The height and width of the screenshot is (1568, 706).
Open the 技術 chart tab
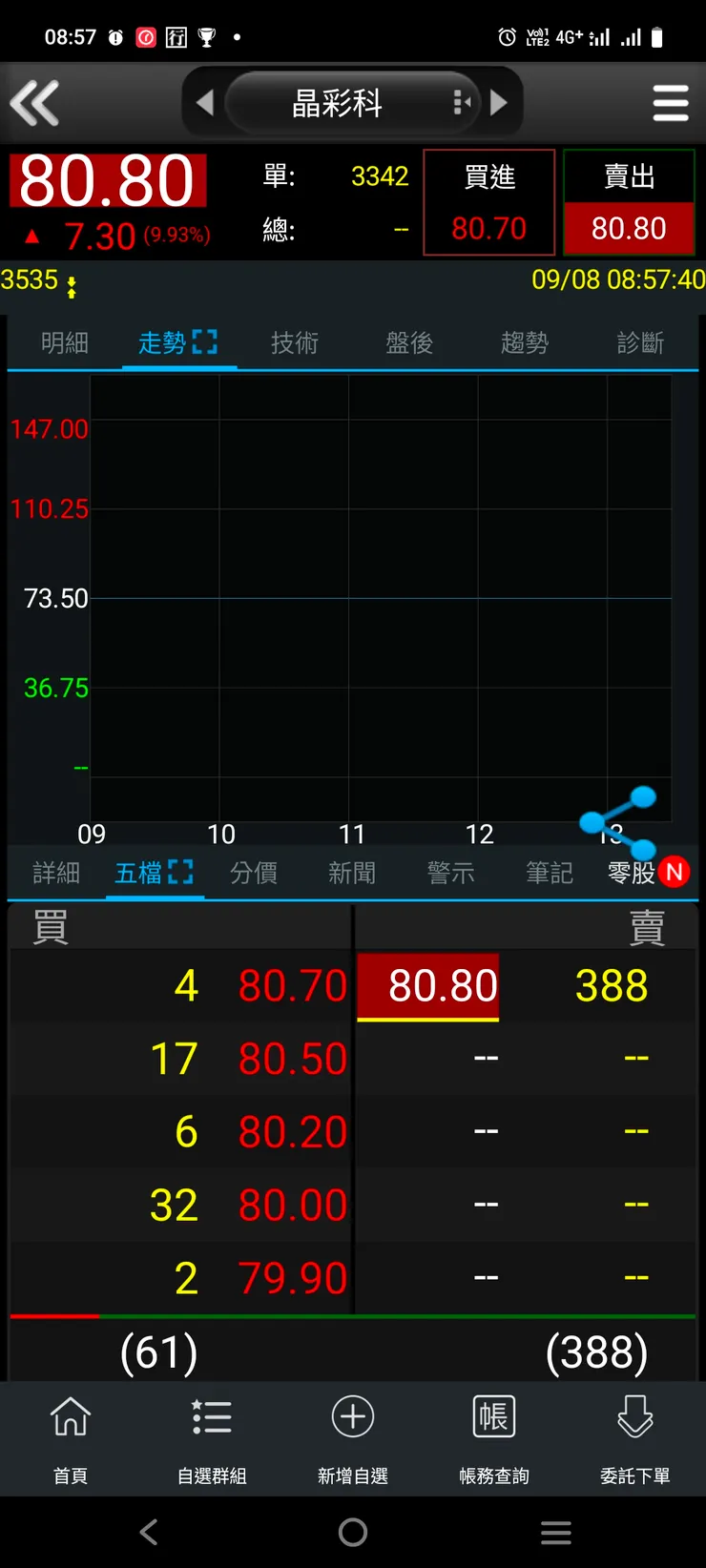click(295, 342)
